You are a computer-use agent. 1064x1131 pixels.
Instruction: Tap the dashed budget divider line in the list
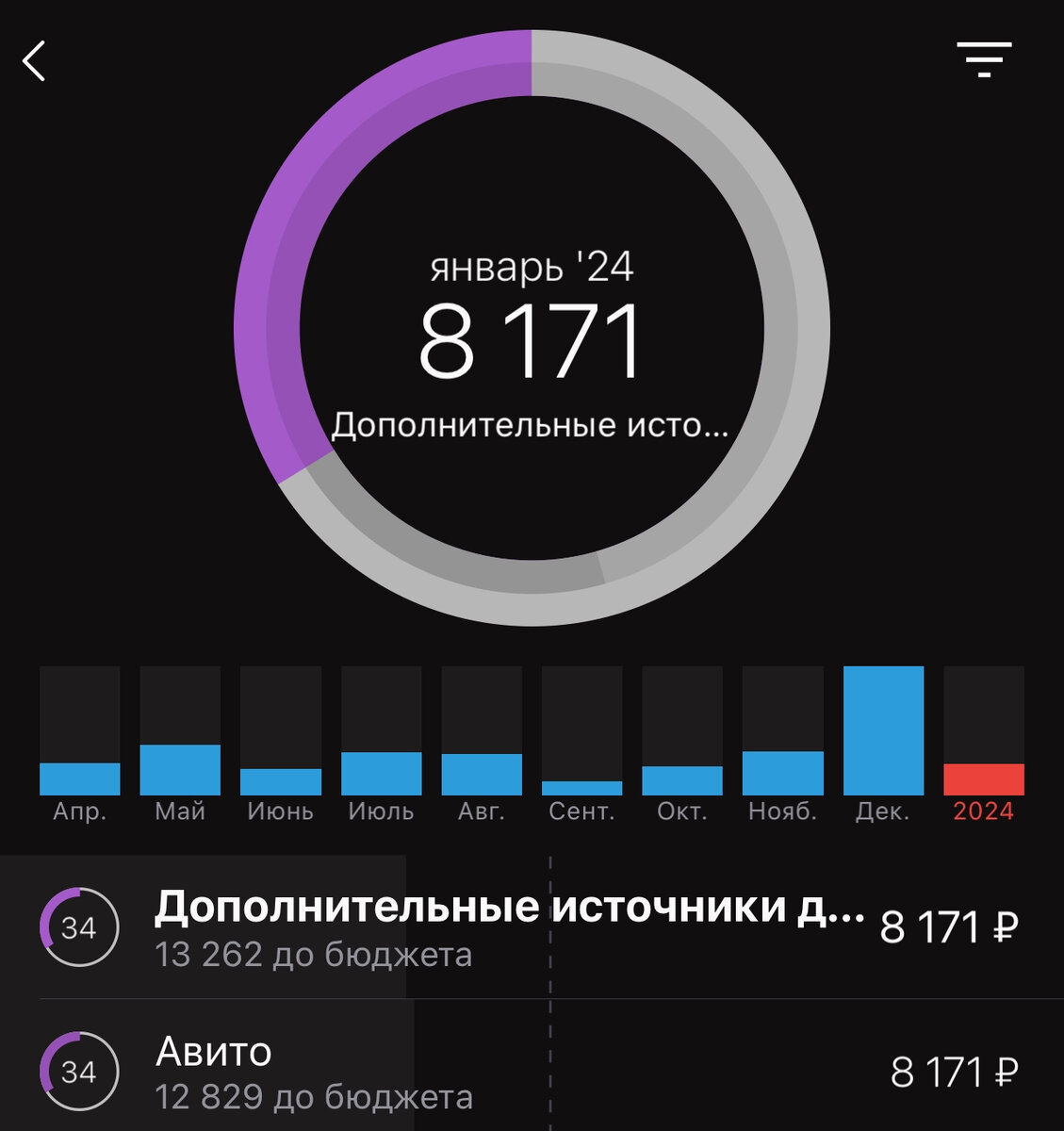click(x=551, y=990)
